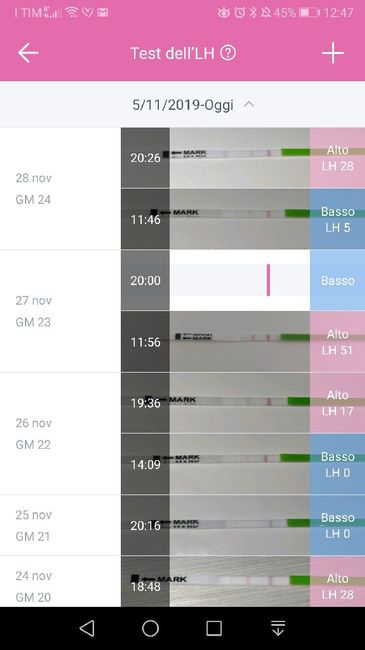Screen dimensions: 365x650
Task: Open the 25 nov 20:16 test entry
Action: click(243, 525)
